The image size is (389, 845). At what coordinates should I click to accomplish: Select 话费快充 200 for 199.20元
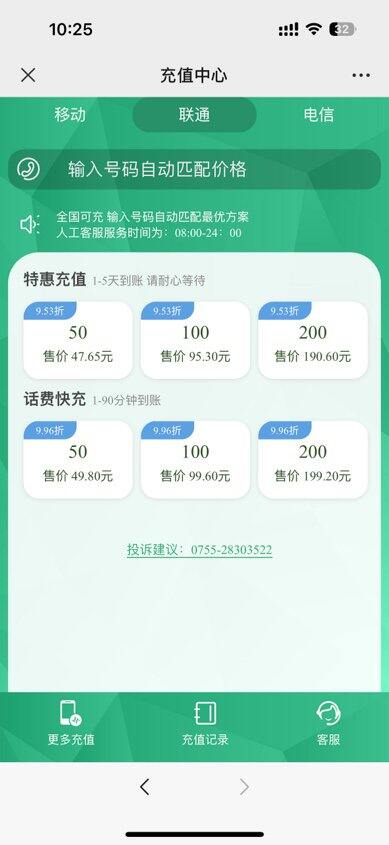coord(313,460)
